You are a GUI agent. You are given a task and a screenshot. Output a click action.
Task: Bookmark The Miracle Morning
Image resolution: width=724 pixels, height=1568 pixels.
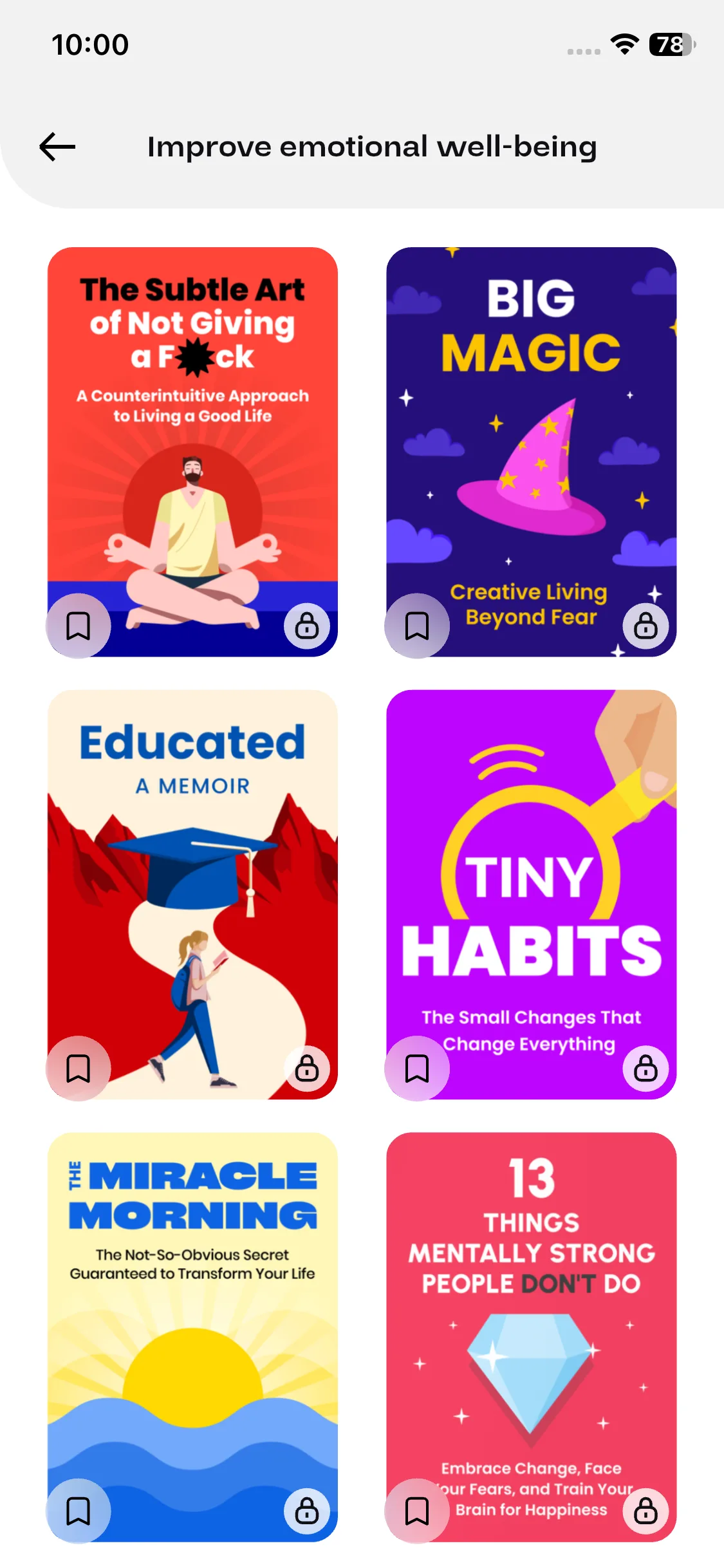[x=79, y=1511]
